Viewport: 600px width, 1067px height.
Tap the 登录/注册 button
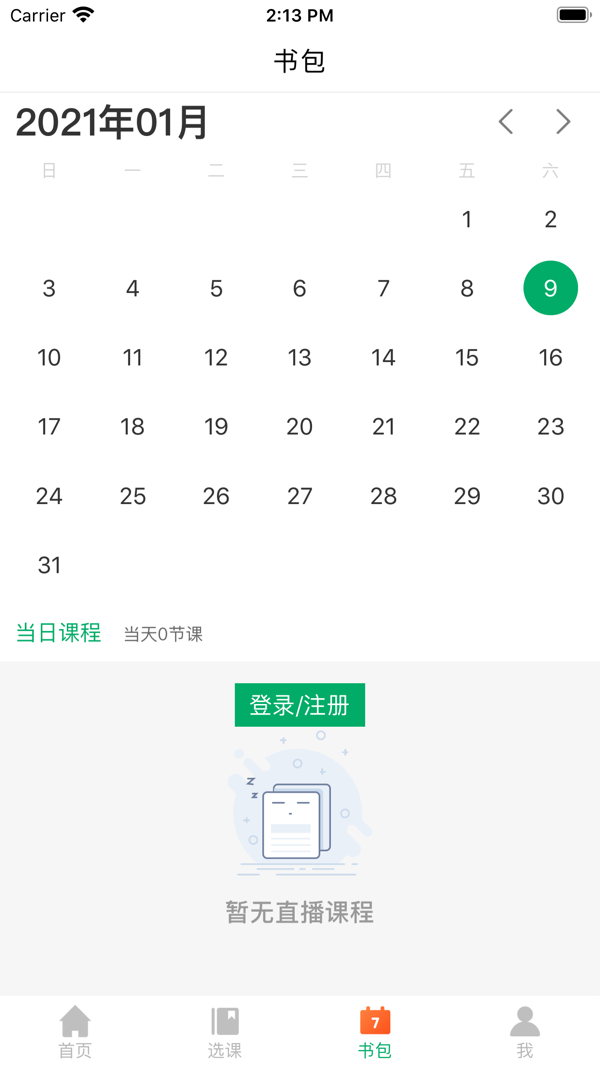300,705
